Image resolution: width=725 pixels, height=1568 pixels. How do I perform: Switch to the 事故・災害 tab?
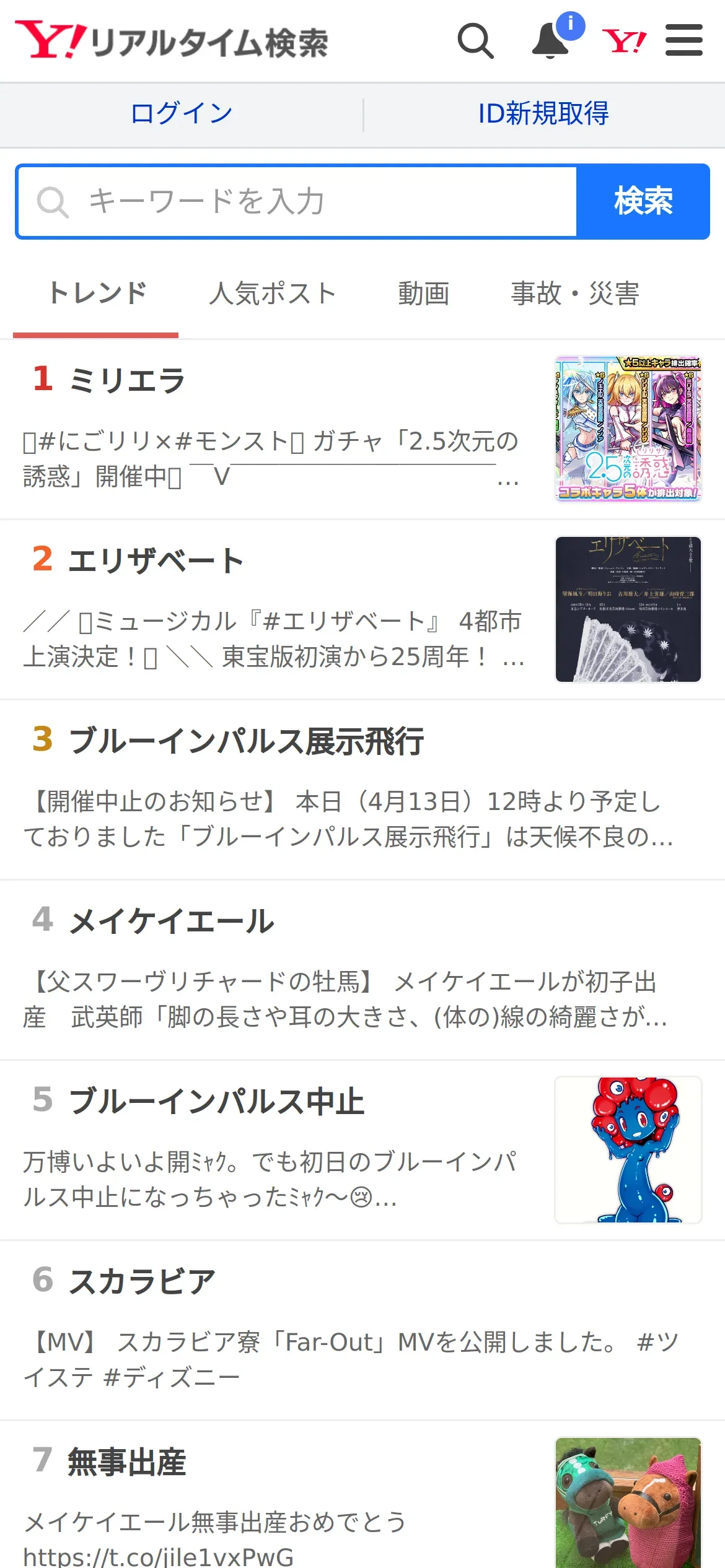(575, 294)
